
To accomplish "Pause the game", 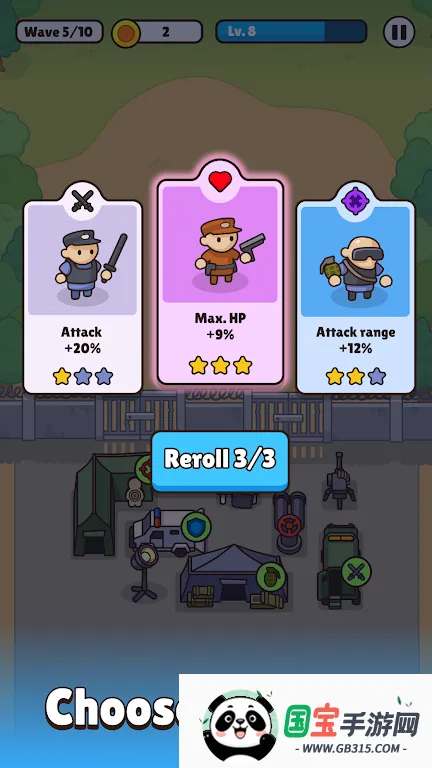I will 399,32.
